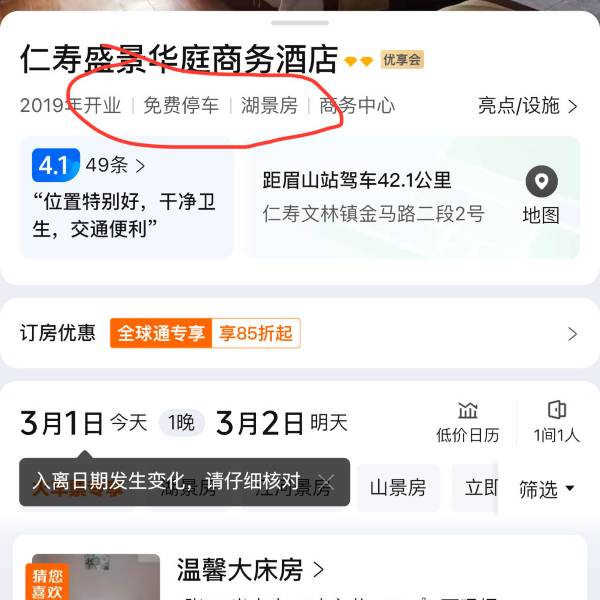The image size is (600, 600).
Task: Filter rooms by 山景房 chip
Action: [x=398, y=488]
